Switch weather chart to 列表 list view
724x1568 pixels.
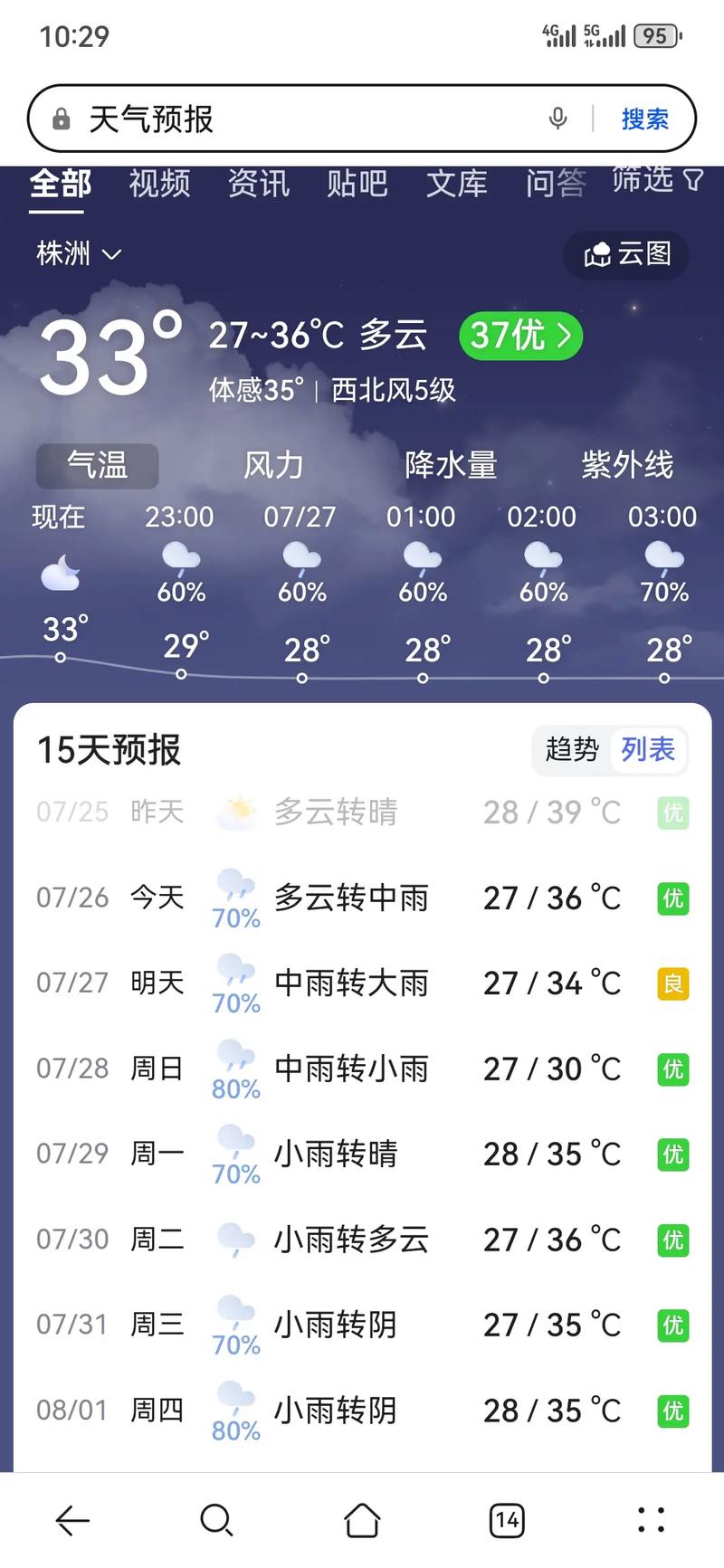pyautogui.click(x=649, y=750)
